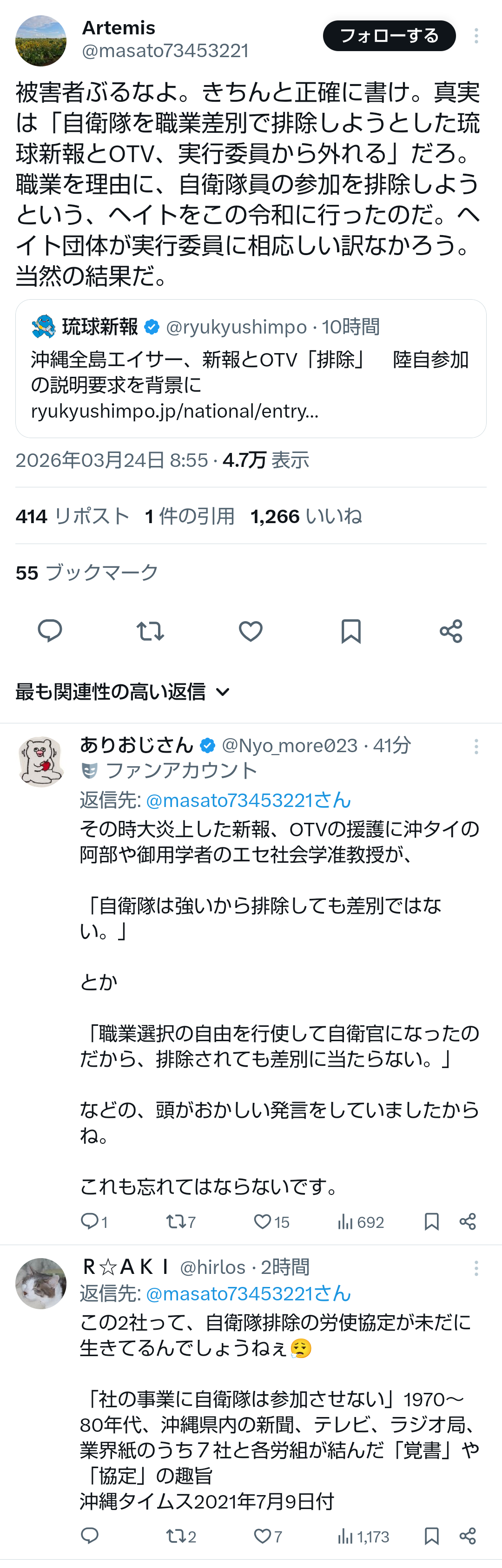Bookmark ありおじさん's reply
502x1568 pixels.
coord(431,1222)
